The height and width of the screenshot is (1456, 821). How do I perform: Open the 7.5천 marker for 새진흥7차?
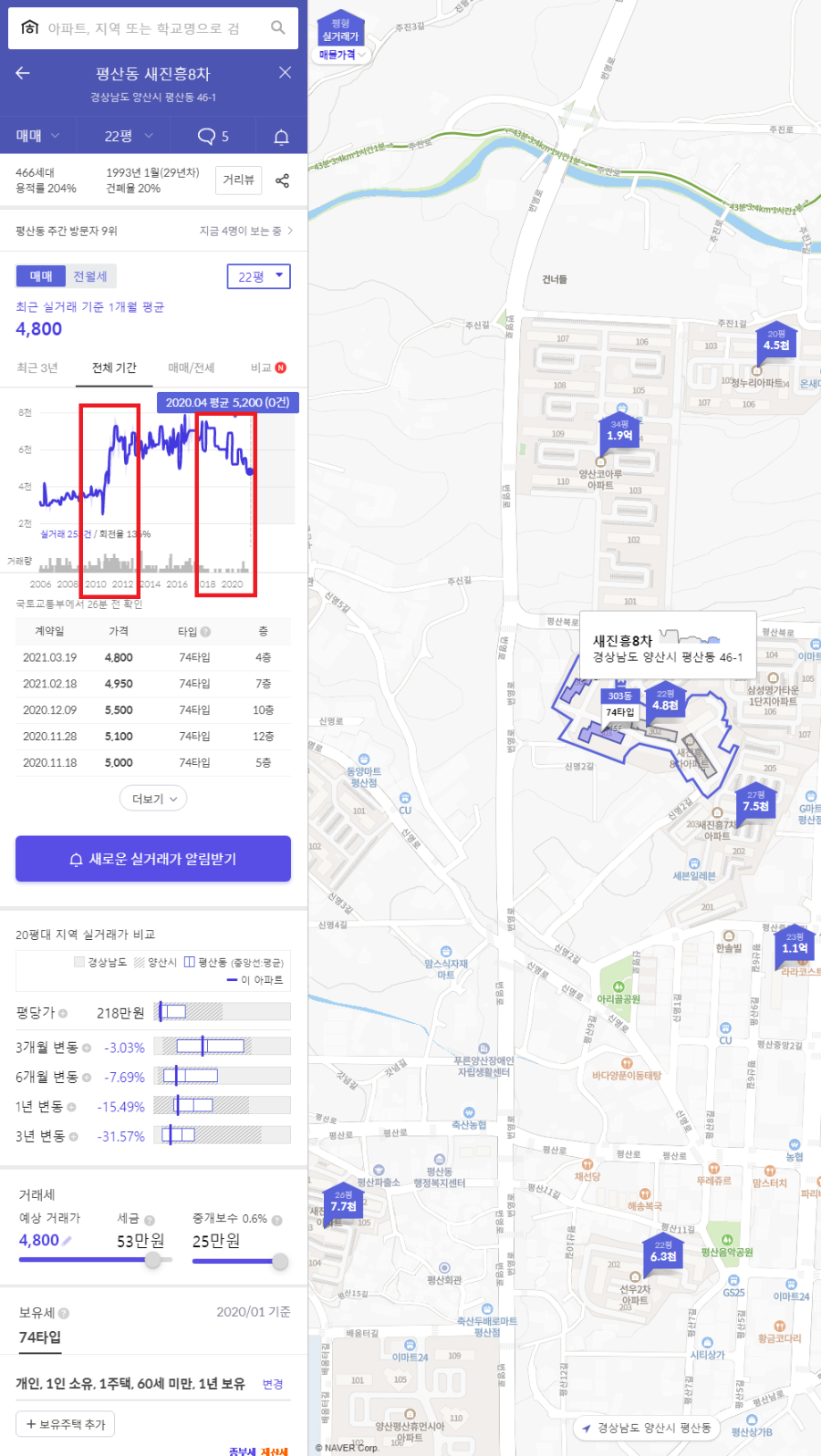[755, 802]
